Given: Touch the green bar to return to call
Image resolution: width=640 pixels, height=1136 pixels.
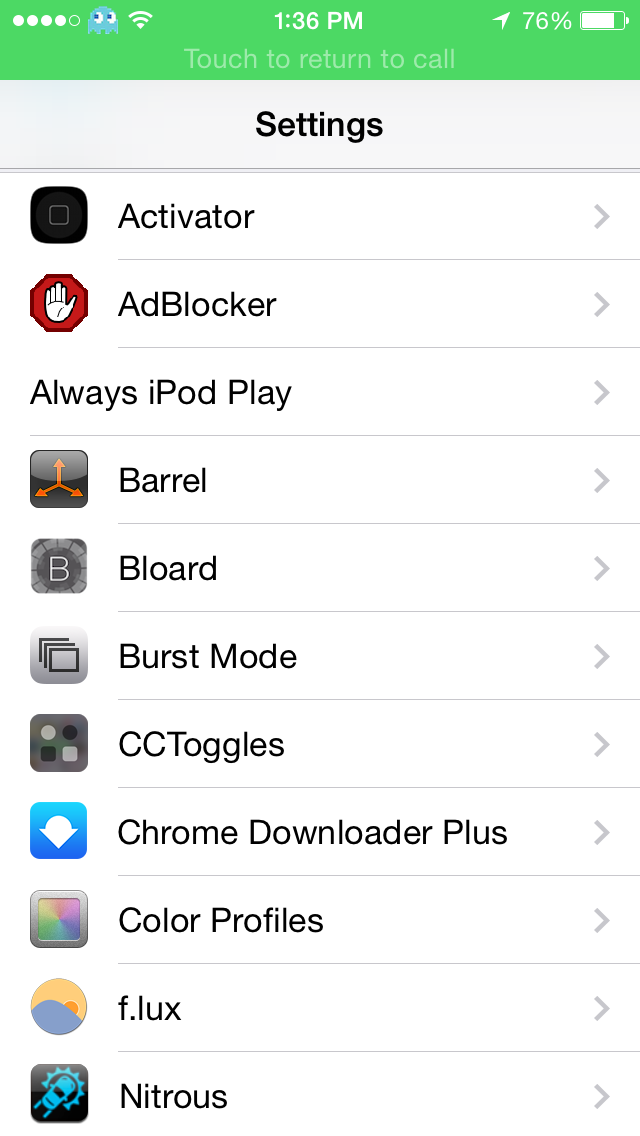Looking at the screenshot, I should (x=320, y=58).
